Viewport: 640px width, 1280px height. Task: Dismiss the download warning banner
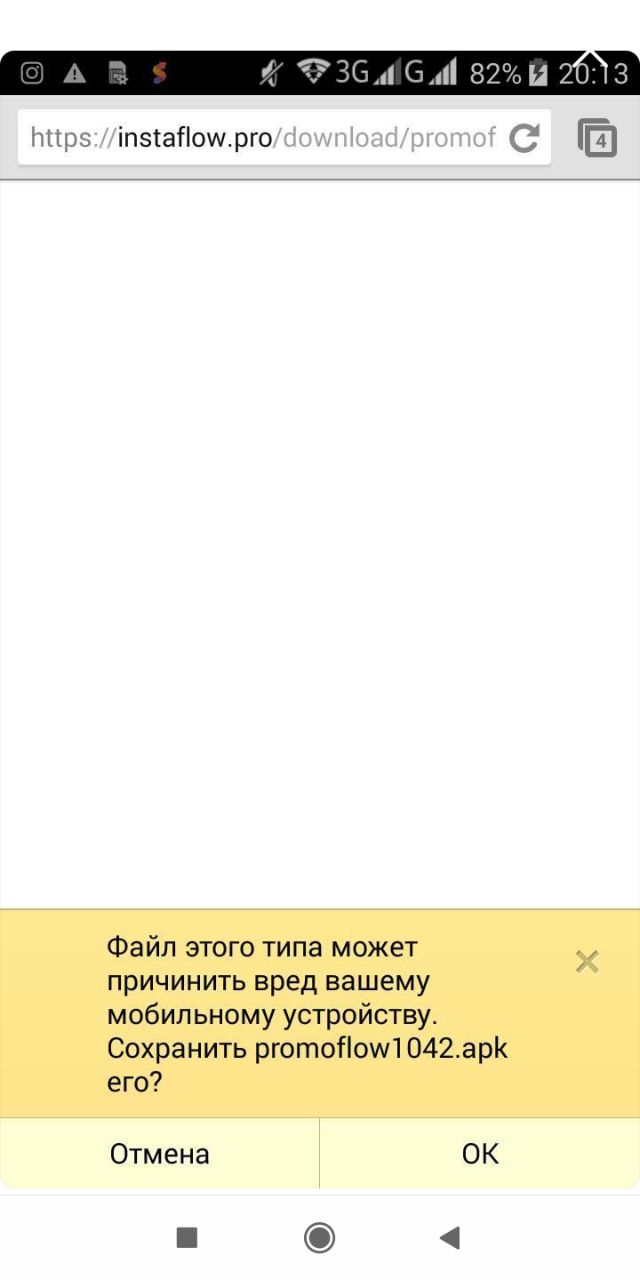[x=587, y=962]
